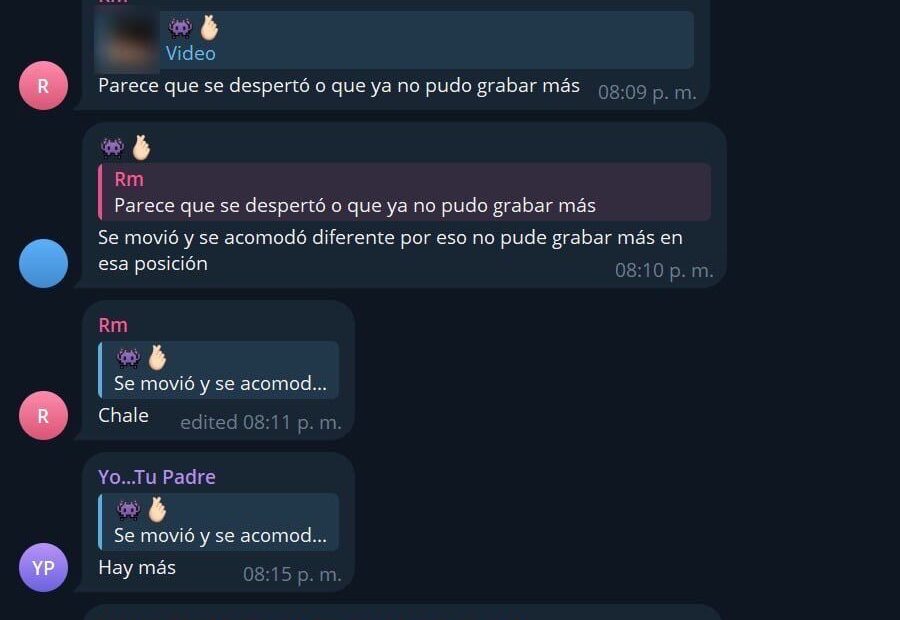Open R avatar next to Chale message

43,416
